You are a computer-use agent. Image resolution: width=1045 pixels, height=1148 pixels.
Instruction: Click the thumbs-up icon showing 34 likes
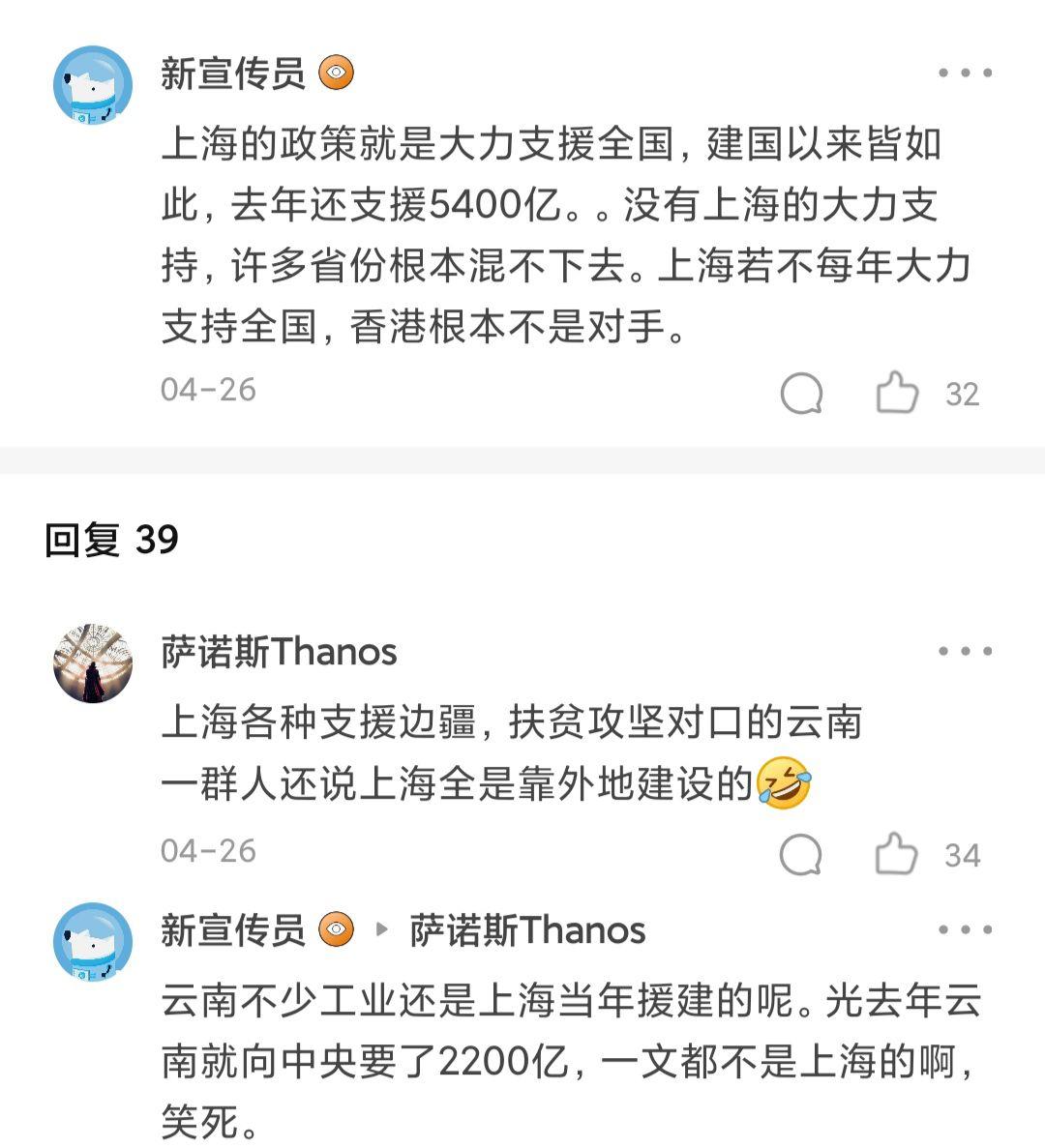(x=900, y=852)
